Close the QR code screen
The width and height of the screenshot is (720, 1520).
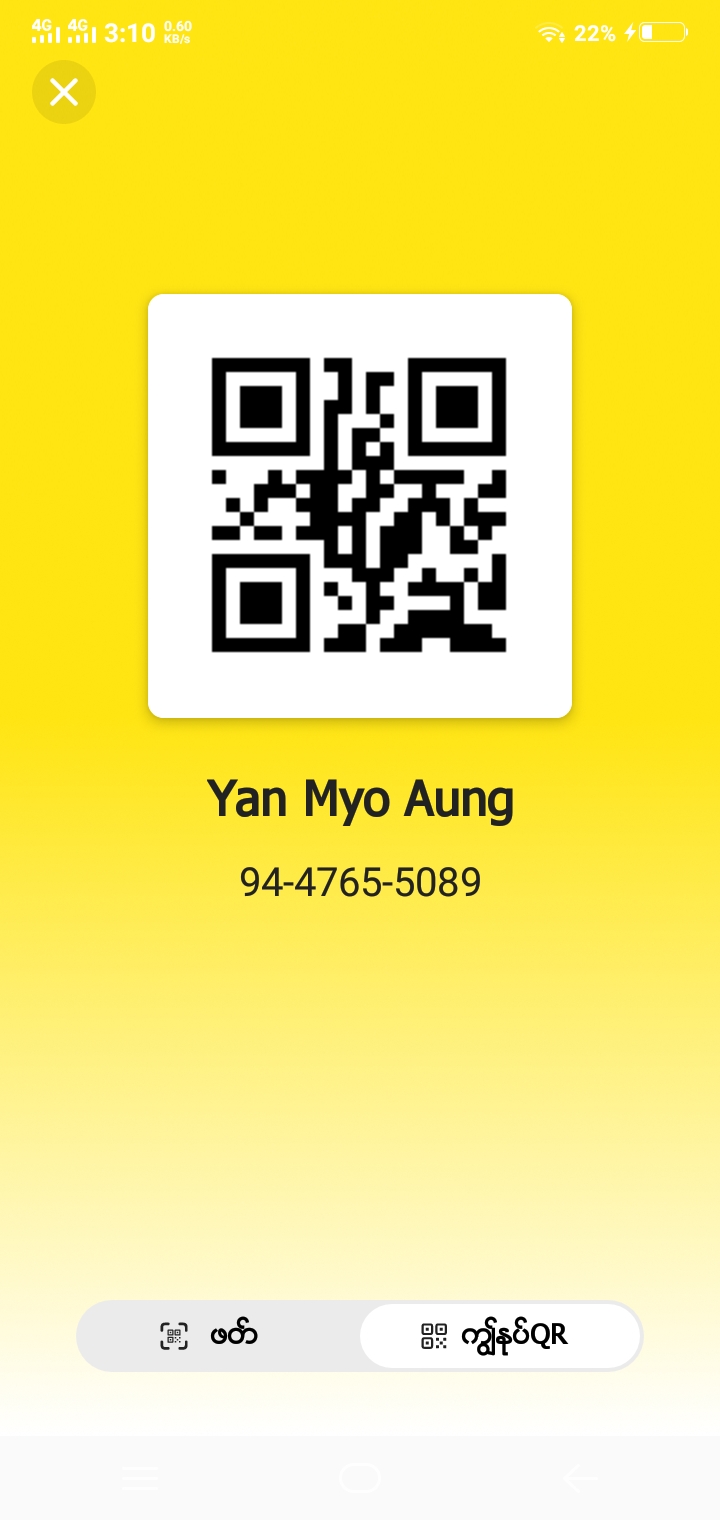pos(64,93)
